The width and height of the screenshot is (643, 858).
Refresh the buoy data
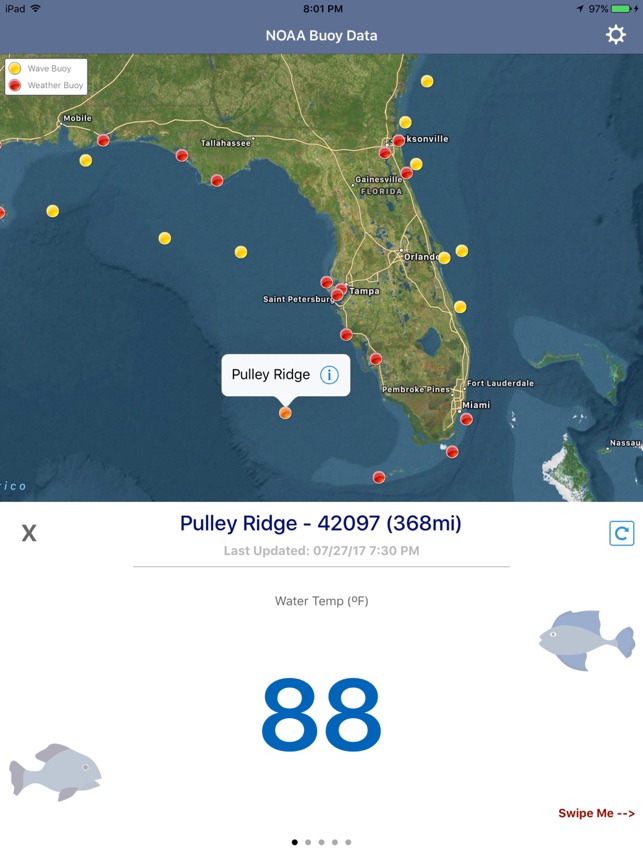[621, 533]
